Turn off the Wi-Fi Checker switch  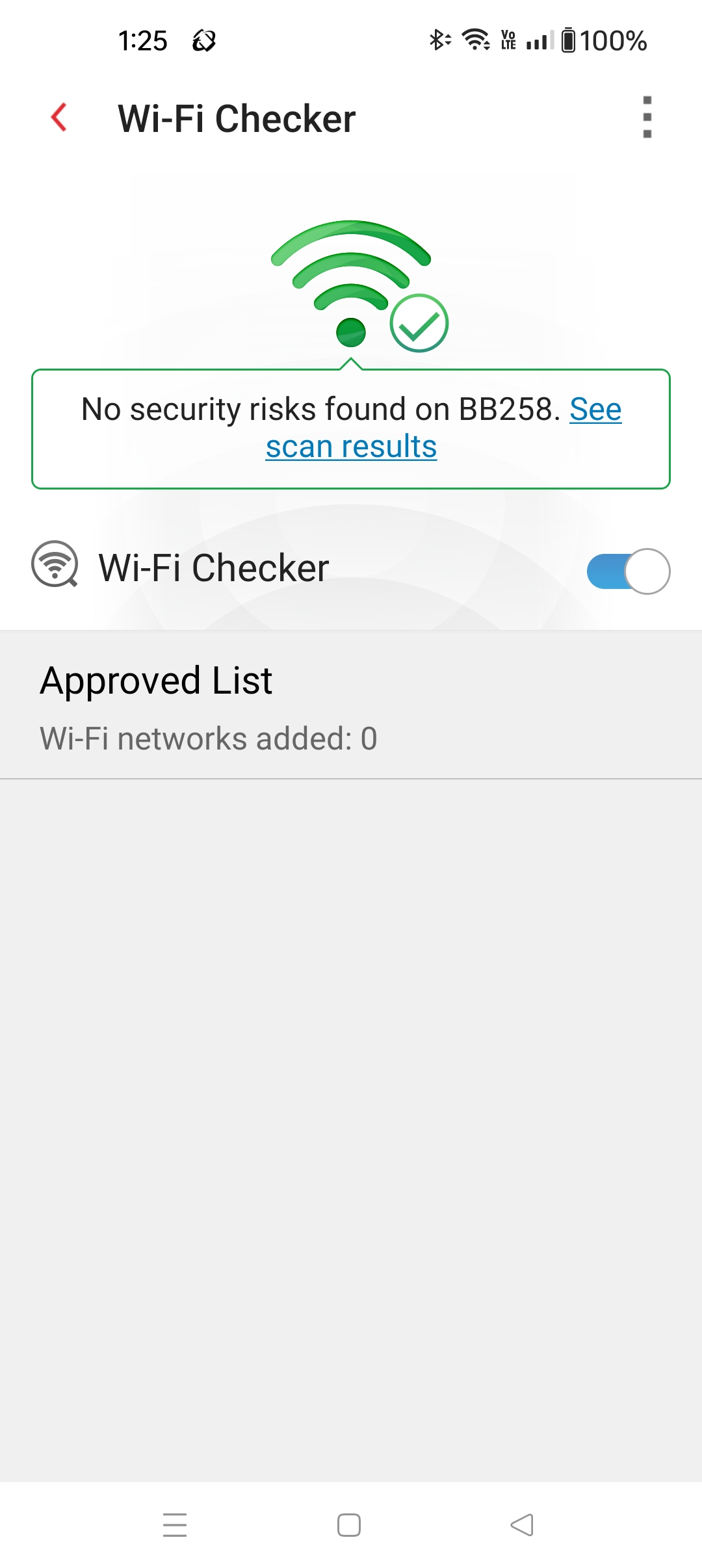point(628,571)
